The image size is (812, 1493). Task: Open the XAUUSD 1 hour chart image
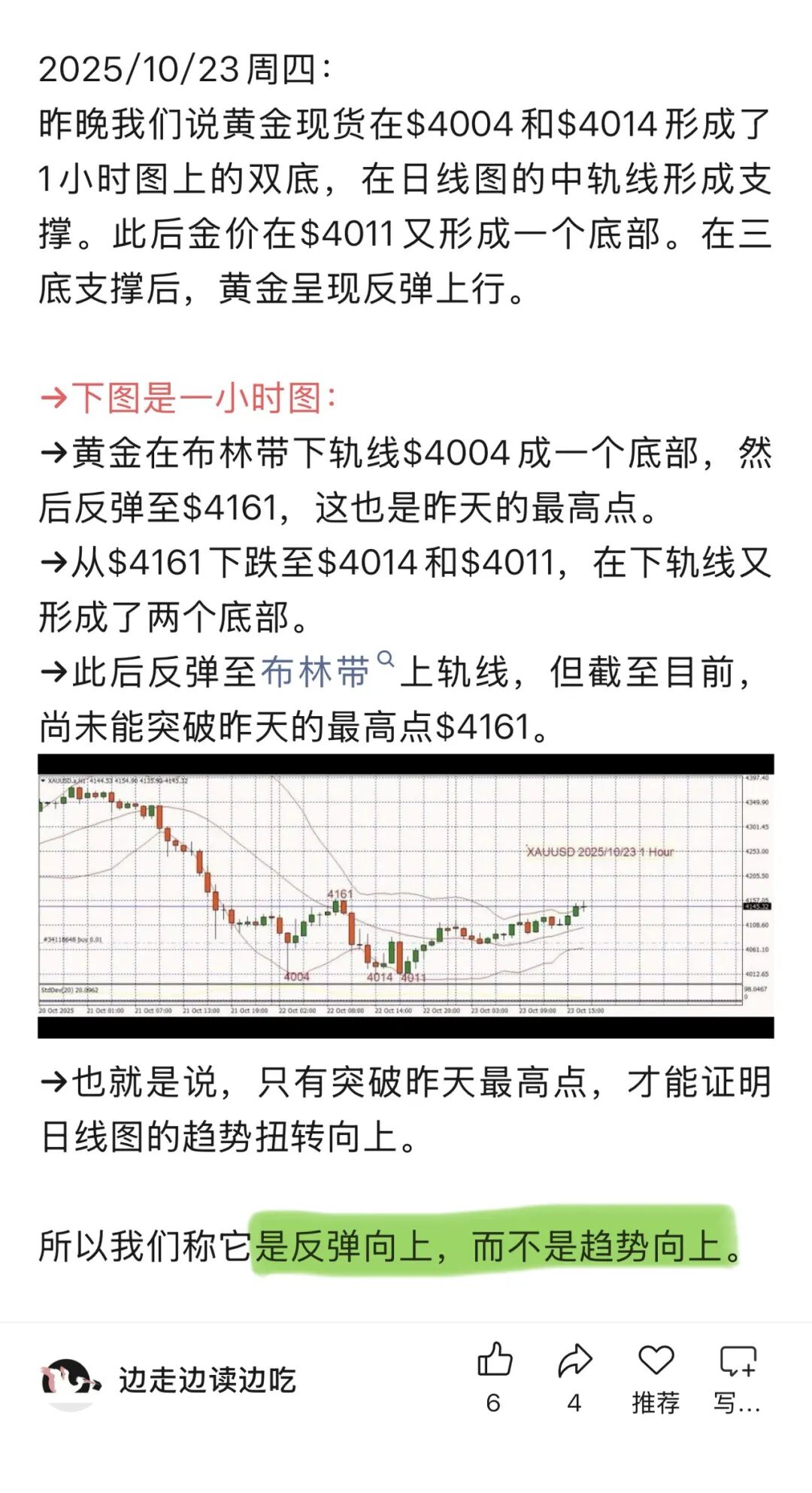pyautogui.click(x=406, y=896)
